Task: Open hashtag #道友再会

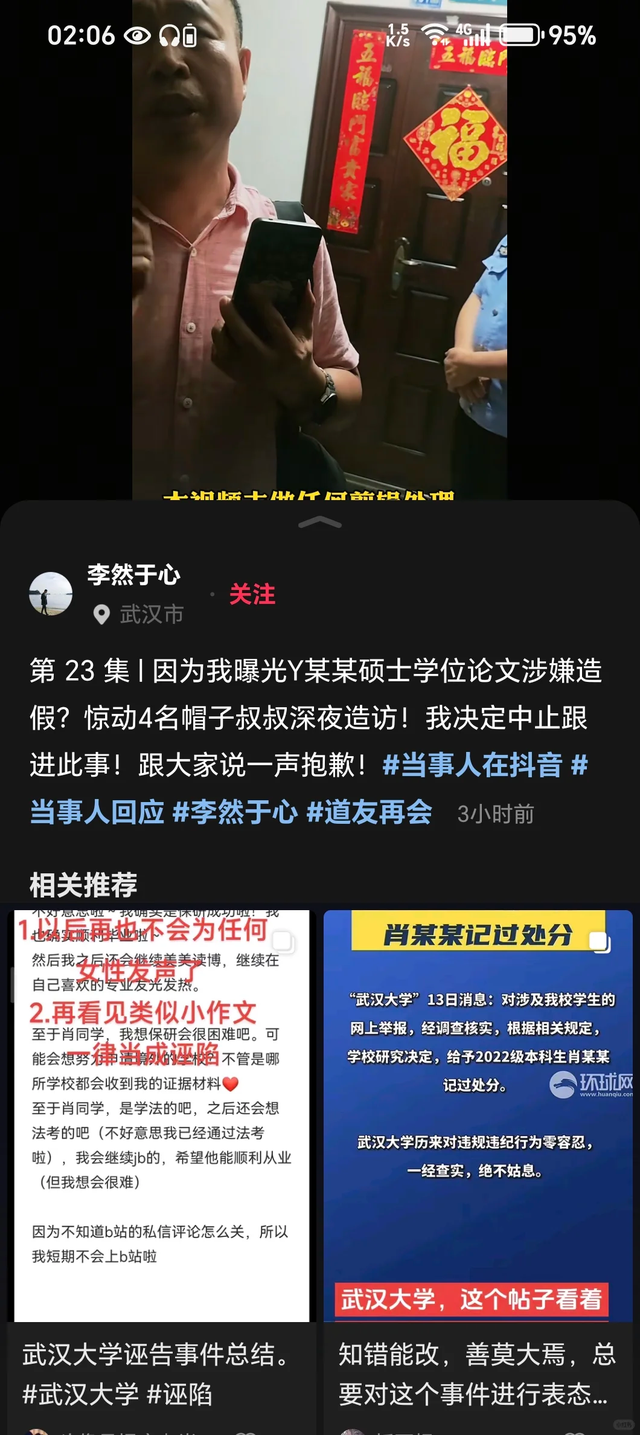Action: coord(369,812)
